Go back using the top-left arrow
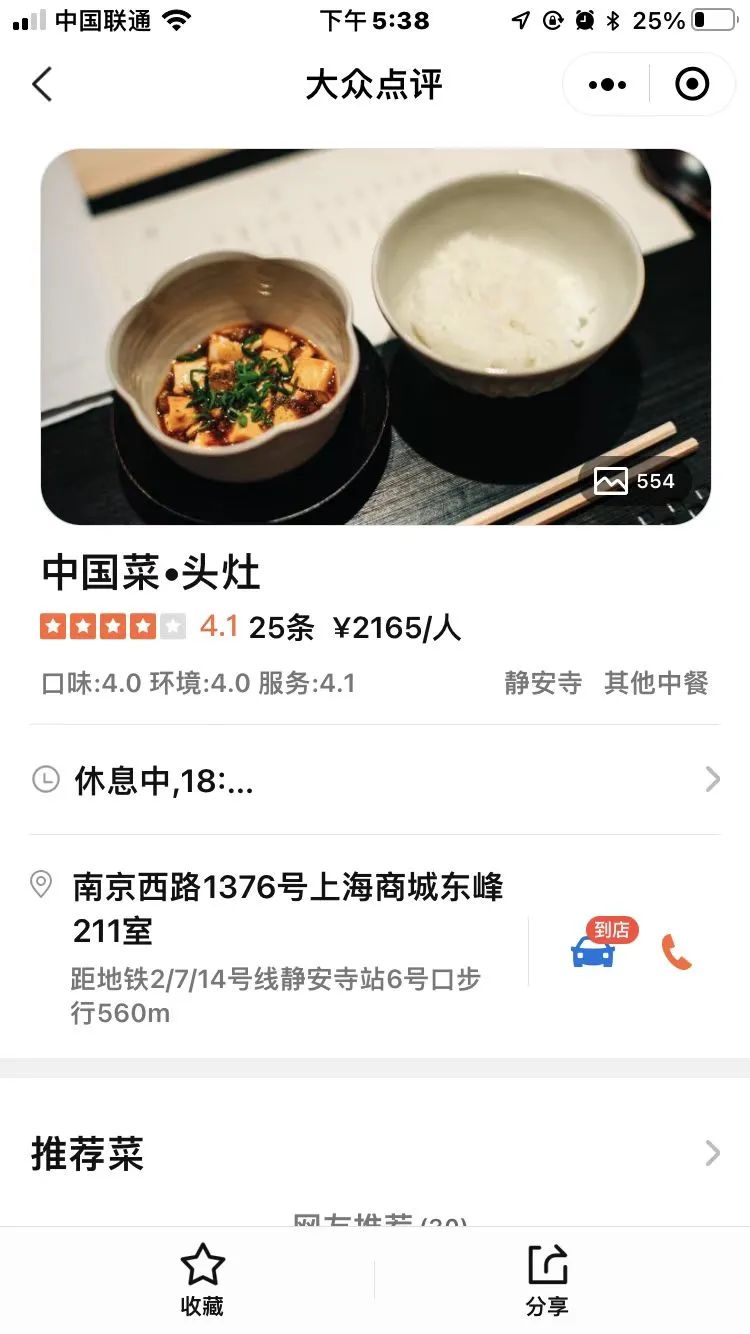This screenshot has width=750, height=1334. point(41,85)
